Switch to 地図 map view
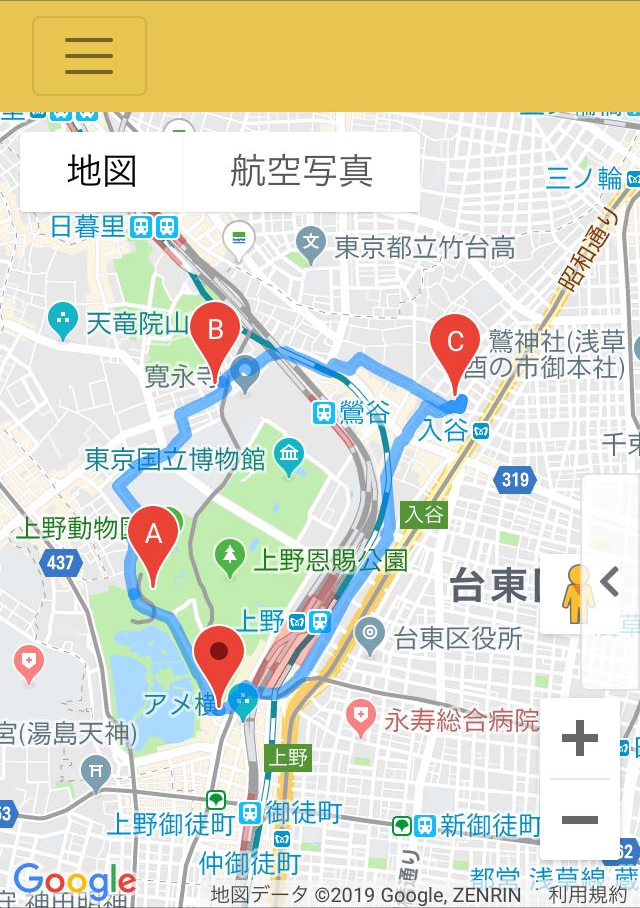This screenshot has height=908, width=640. click(x=102, y=171)
